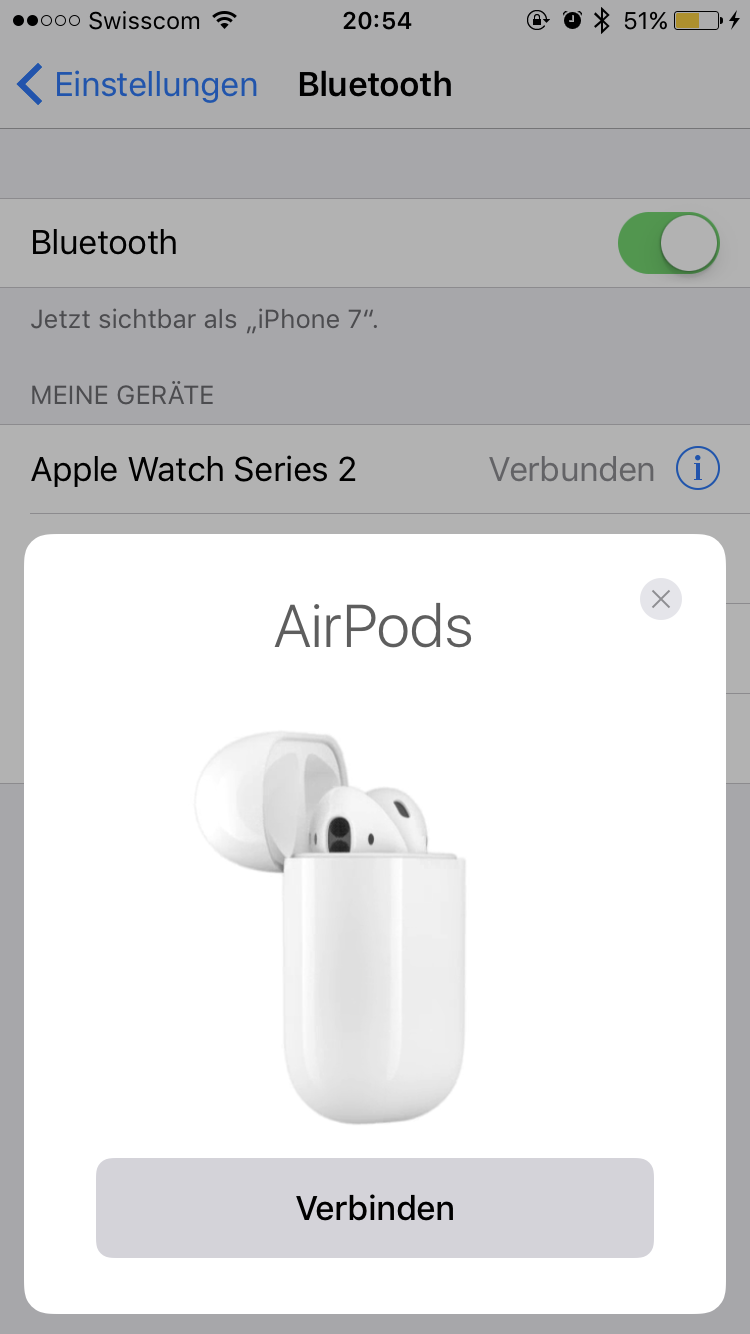Tap Verbinden to pair the AirPods
This screenshot has width=750, height=1334.
tap(374, 1208)
